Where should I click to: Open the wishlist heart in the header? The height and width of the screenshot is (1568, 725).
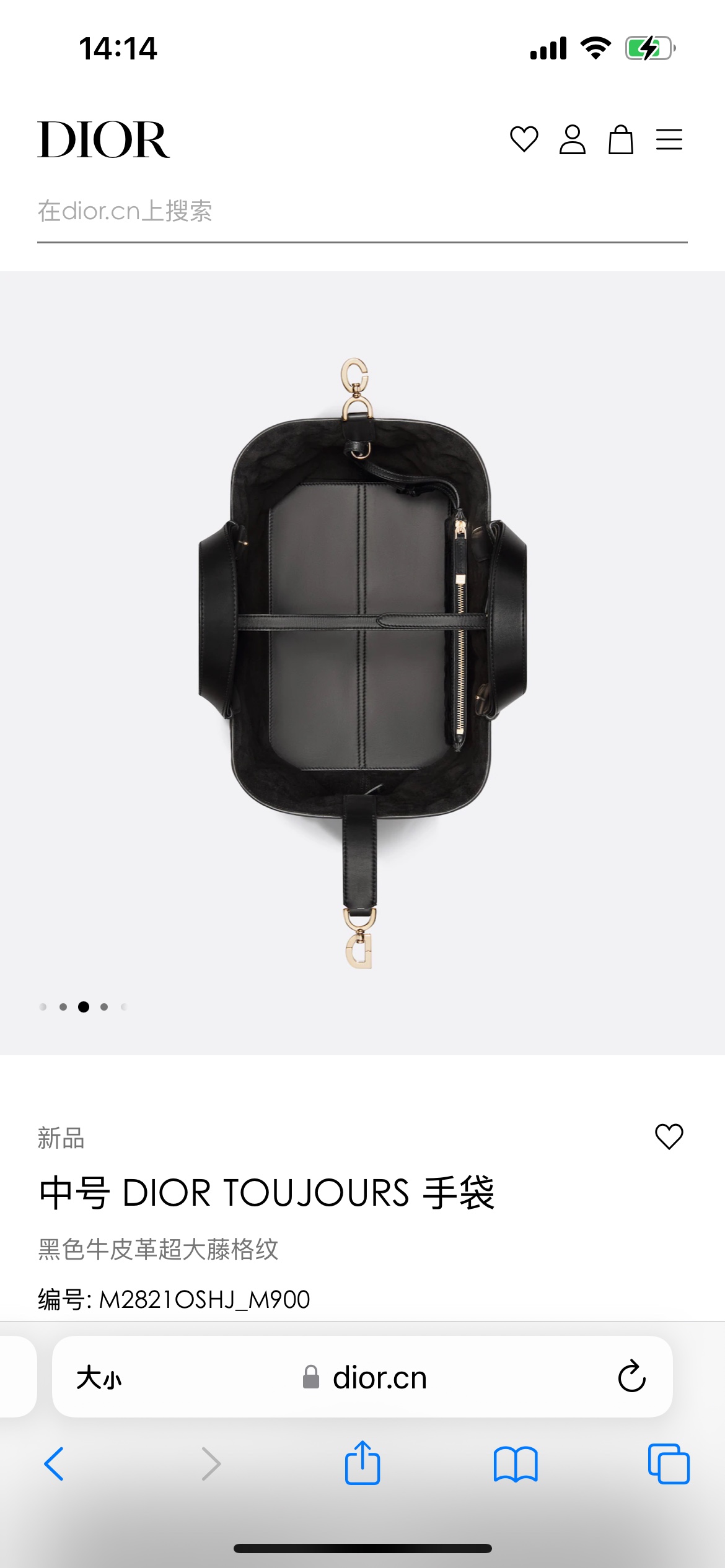(x=524, y=139)
